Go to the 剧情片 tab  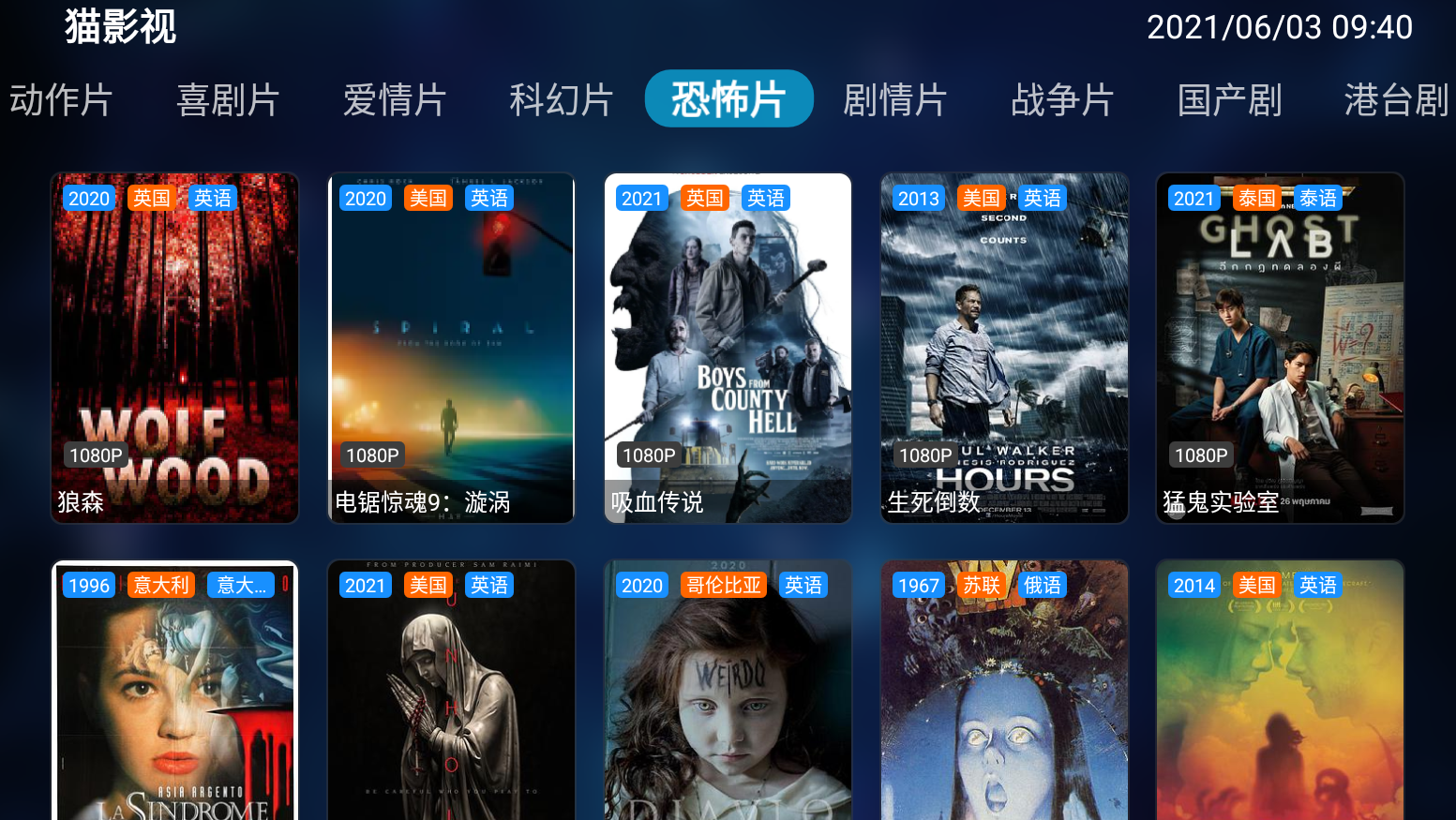click(895, 100)
